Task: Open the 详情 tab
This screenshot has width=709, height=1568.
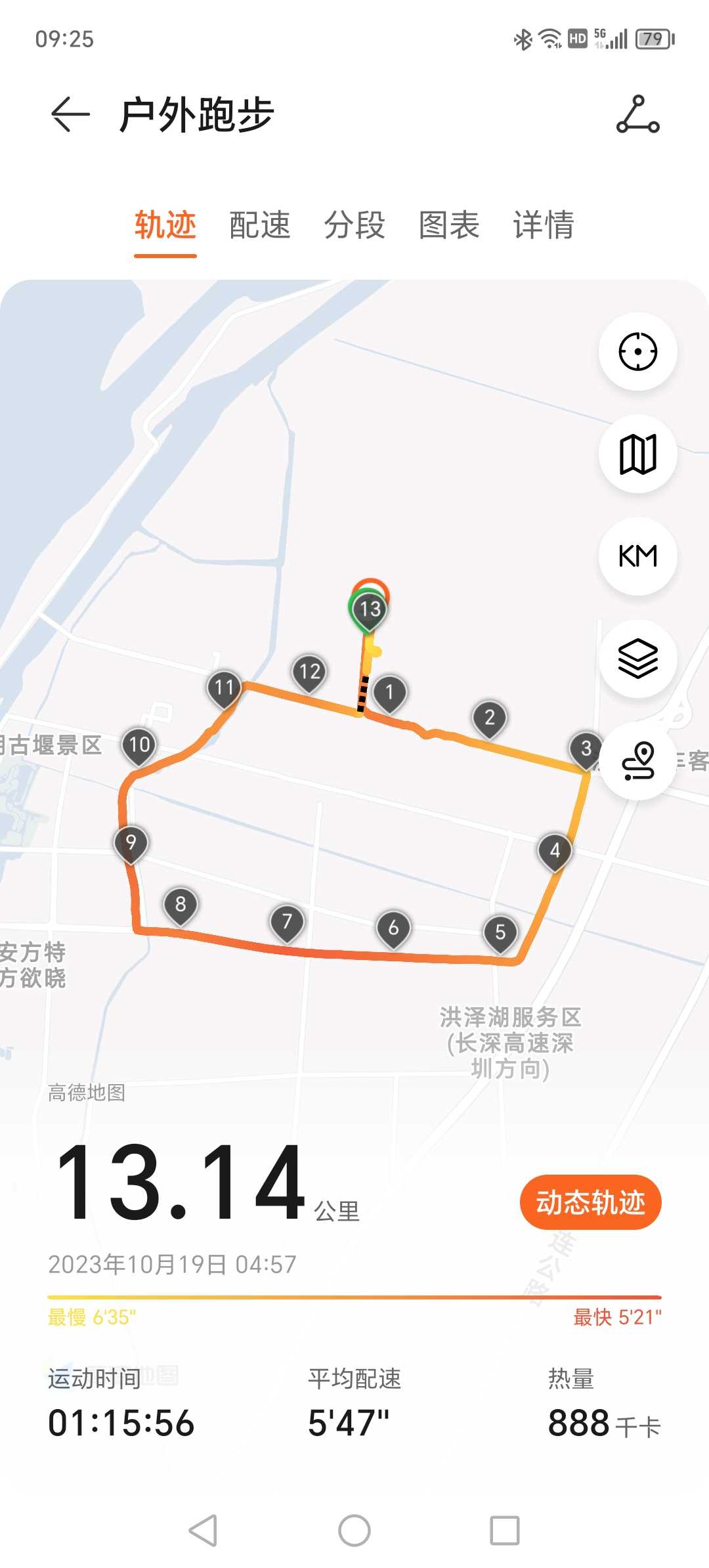Action: pos(544,225)
